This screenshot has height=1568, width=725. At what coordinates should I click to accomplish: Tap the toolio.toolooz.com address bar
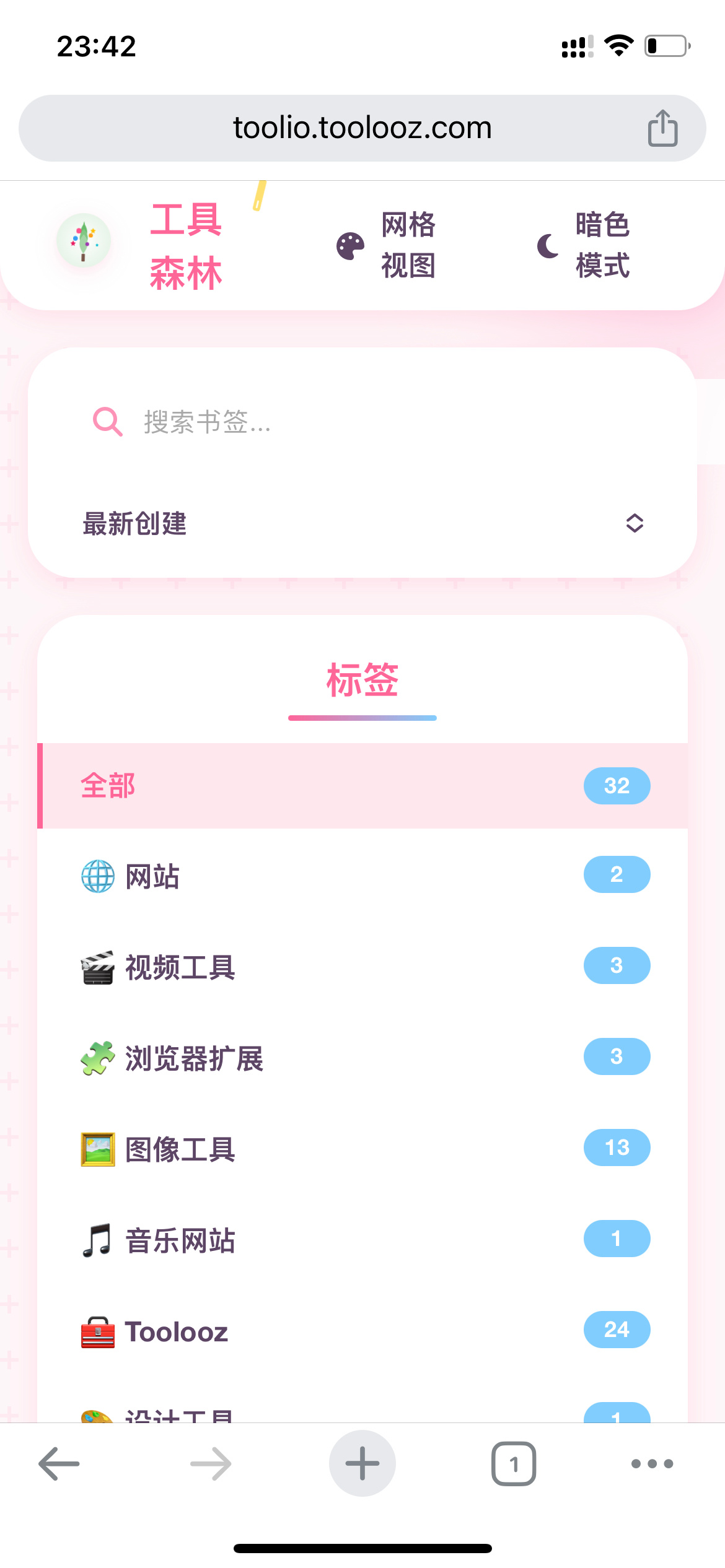point(362,128)
